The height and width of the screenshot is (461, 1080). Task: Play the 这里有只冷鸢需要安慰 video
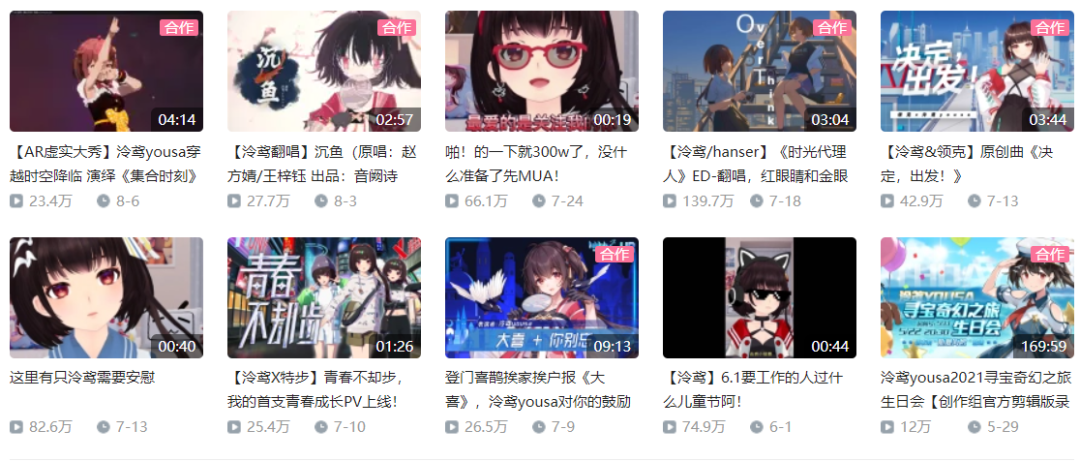(106, 297)
